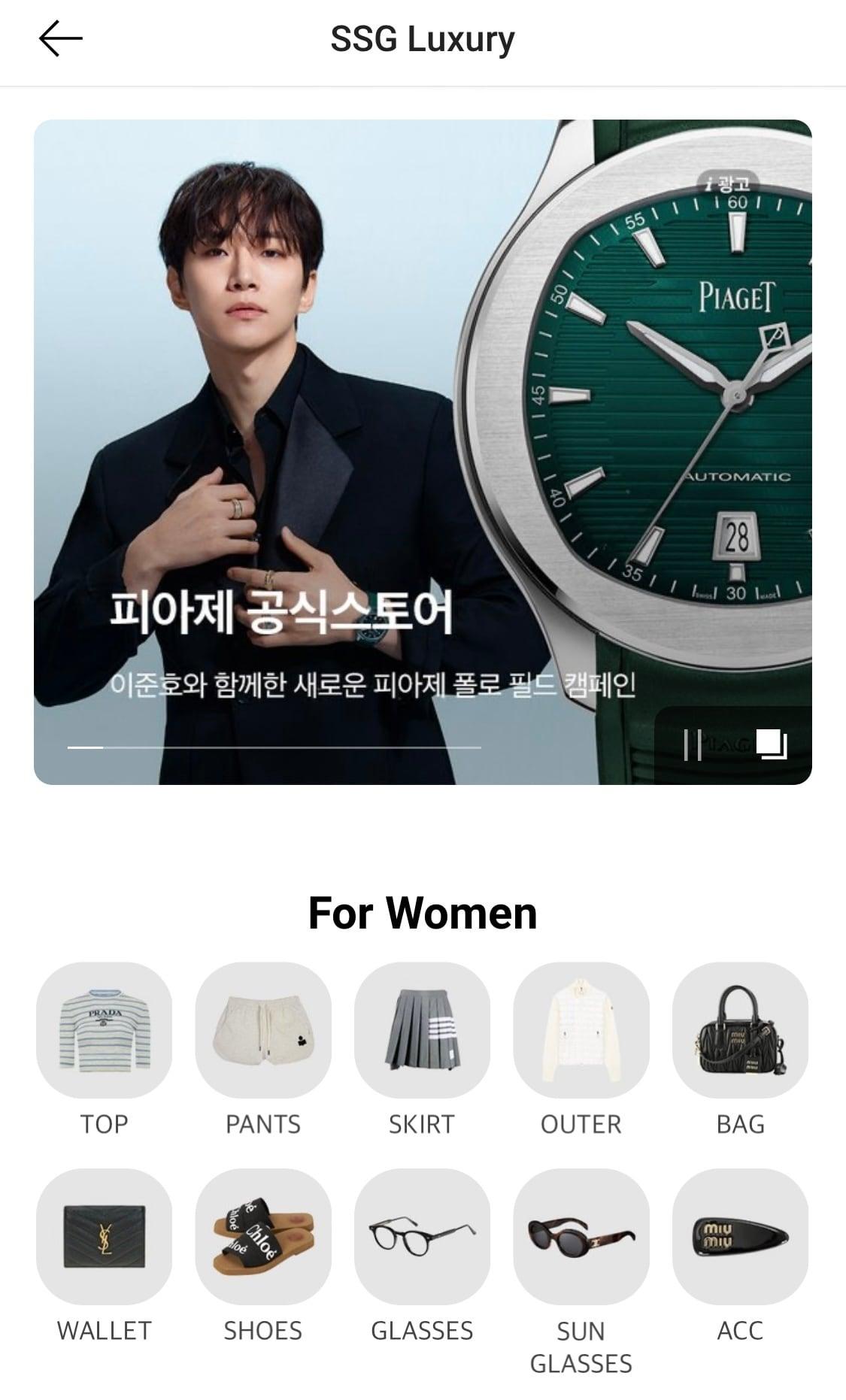Select the PANTS category
Viewport: 846px width, 1400px height.
point(263,1030)
